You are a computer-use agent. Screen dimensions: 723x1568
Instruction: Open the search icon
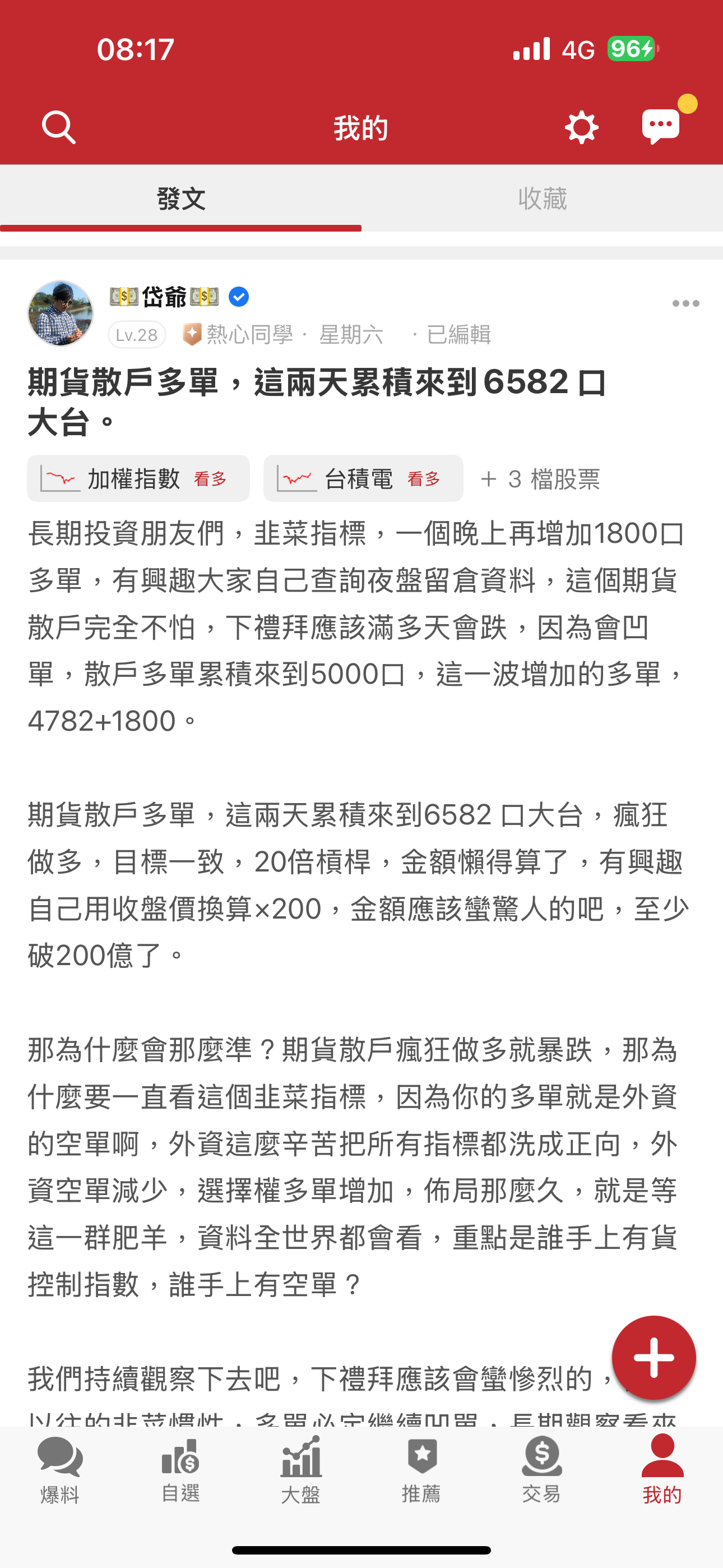pyautogui.click(x=58, y=127)
